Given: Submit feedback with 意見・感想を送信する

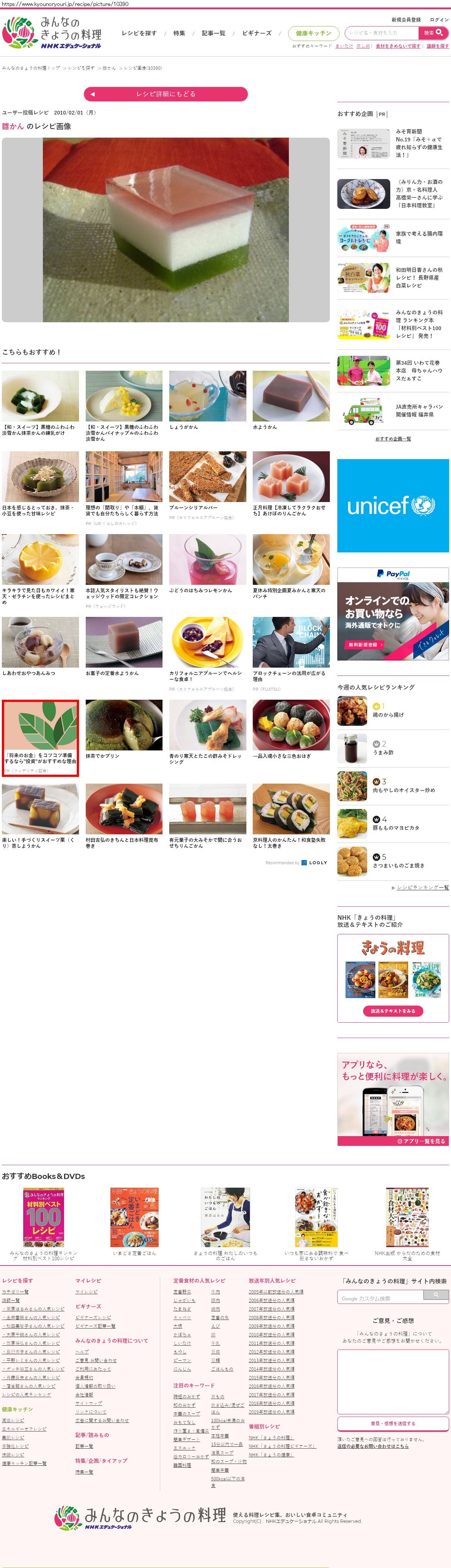Looking at the screenshot, I should point(393,1424).
